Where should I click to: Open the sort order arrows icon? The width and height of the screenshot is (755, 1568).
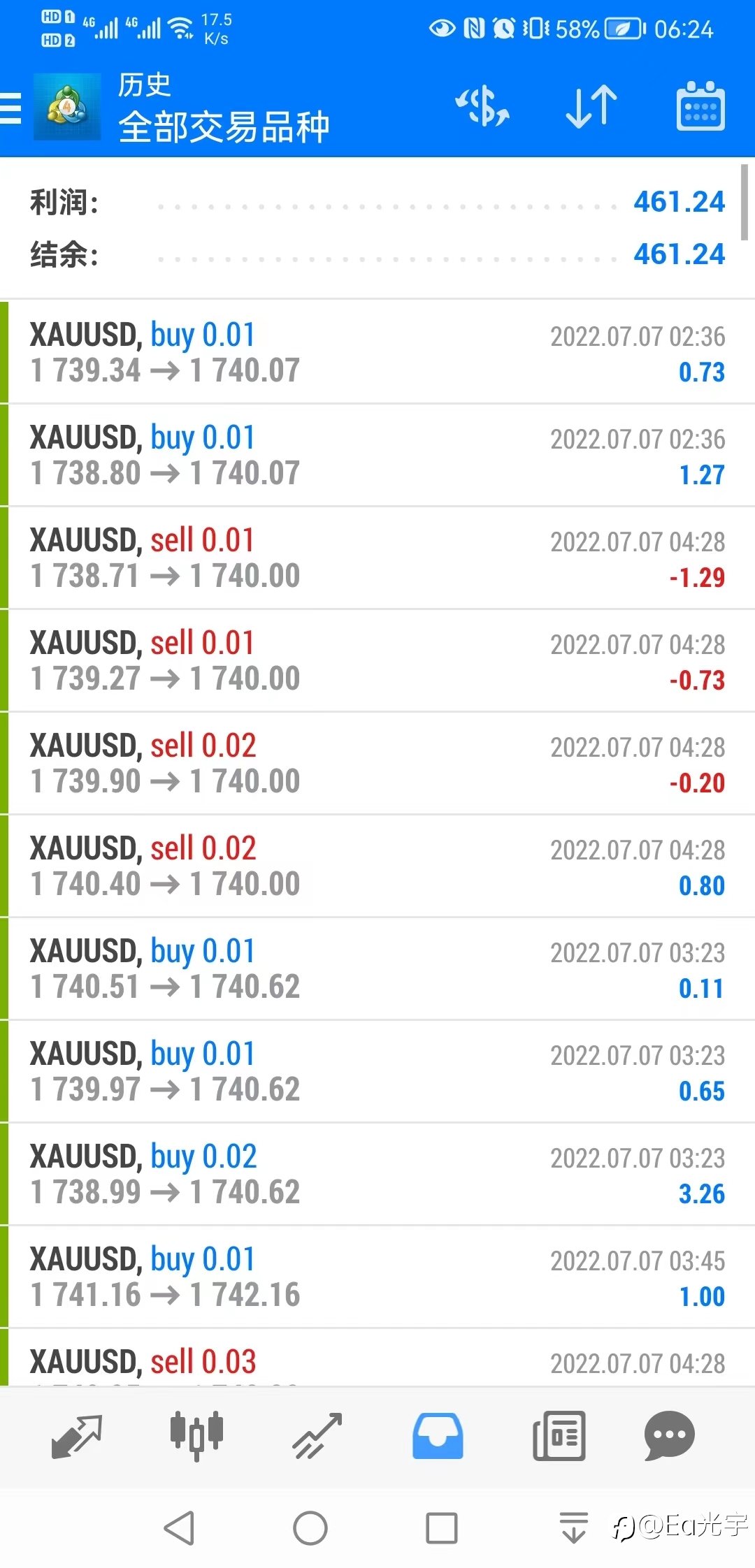(591, 107)
